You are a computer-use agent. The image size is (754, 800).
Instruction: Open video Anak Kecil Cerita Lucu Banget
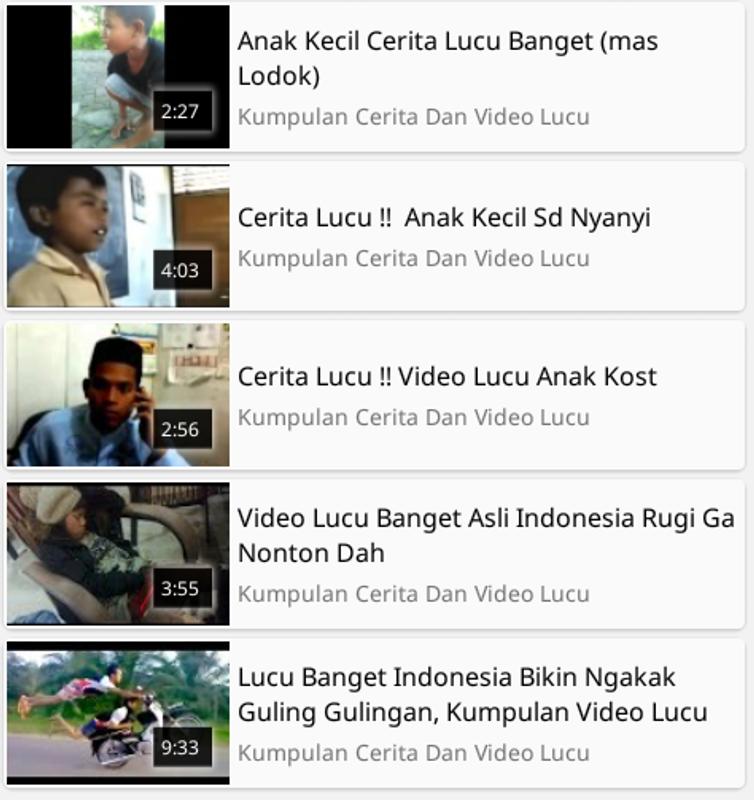(x=447, y=59)
